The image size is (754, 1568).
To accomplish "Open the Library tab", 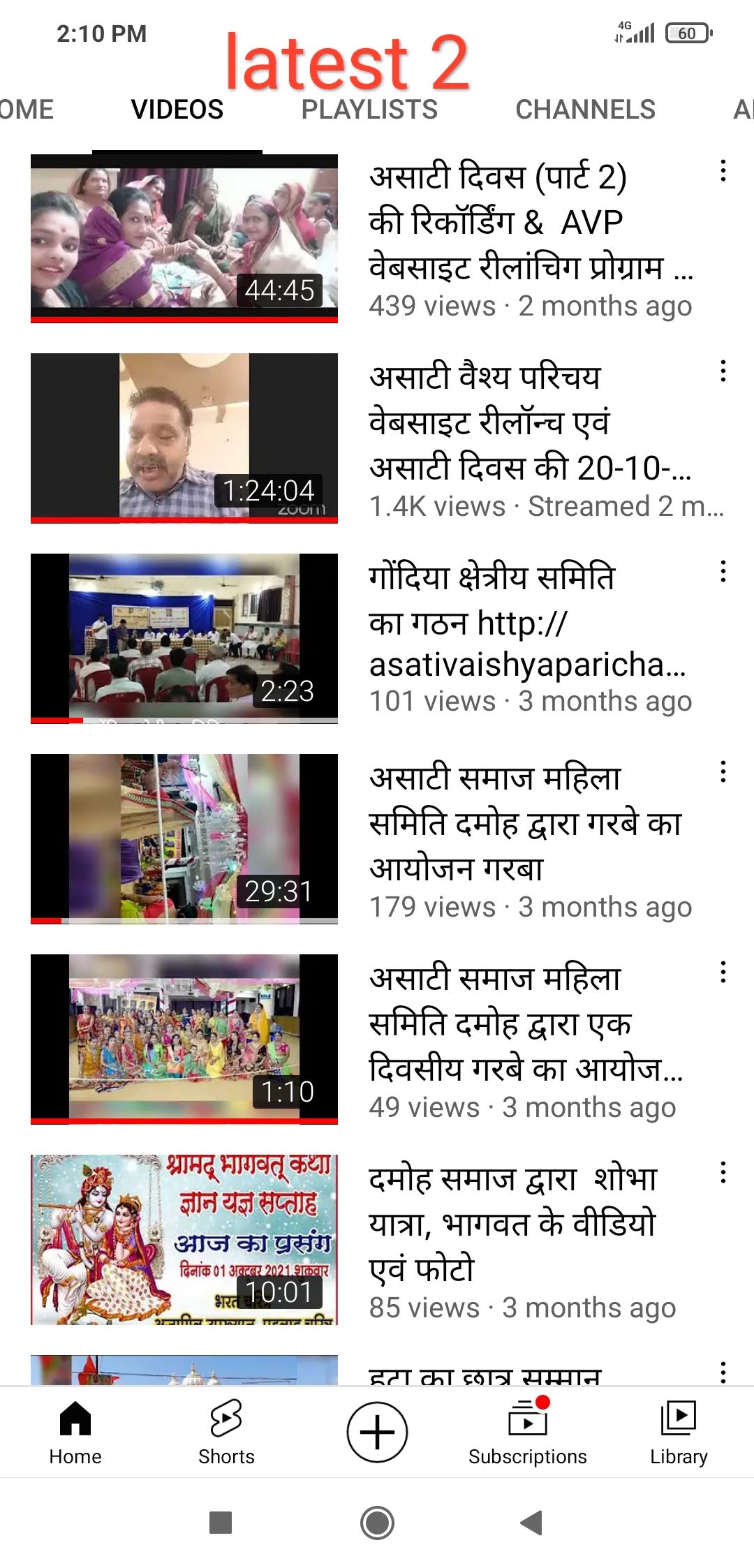I will [679, 1433].
